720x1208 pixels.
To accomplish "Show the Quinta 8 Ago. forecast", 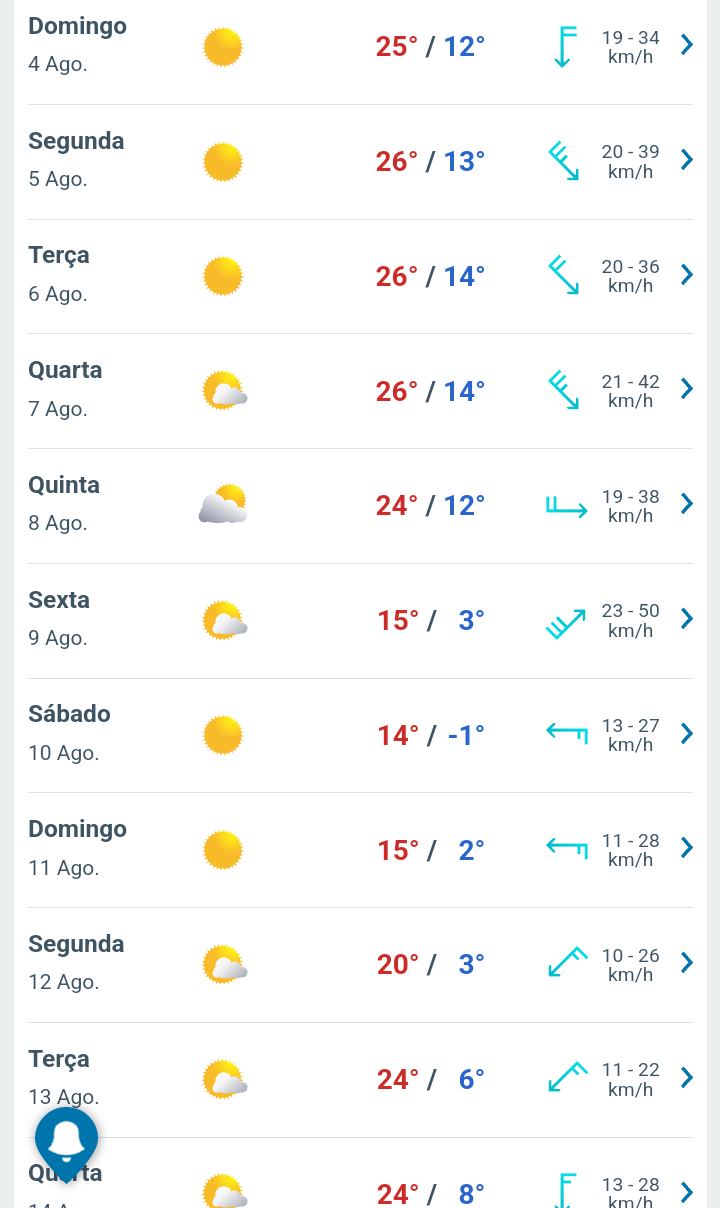I will pyautogui.click(x=360, y=506).
